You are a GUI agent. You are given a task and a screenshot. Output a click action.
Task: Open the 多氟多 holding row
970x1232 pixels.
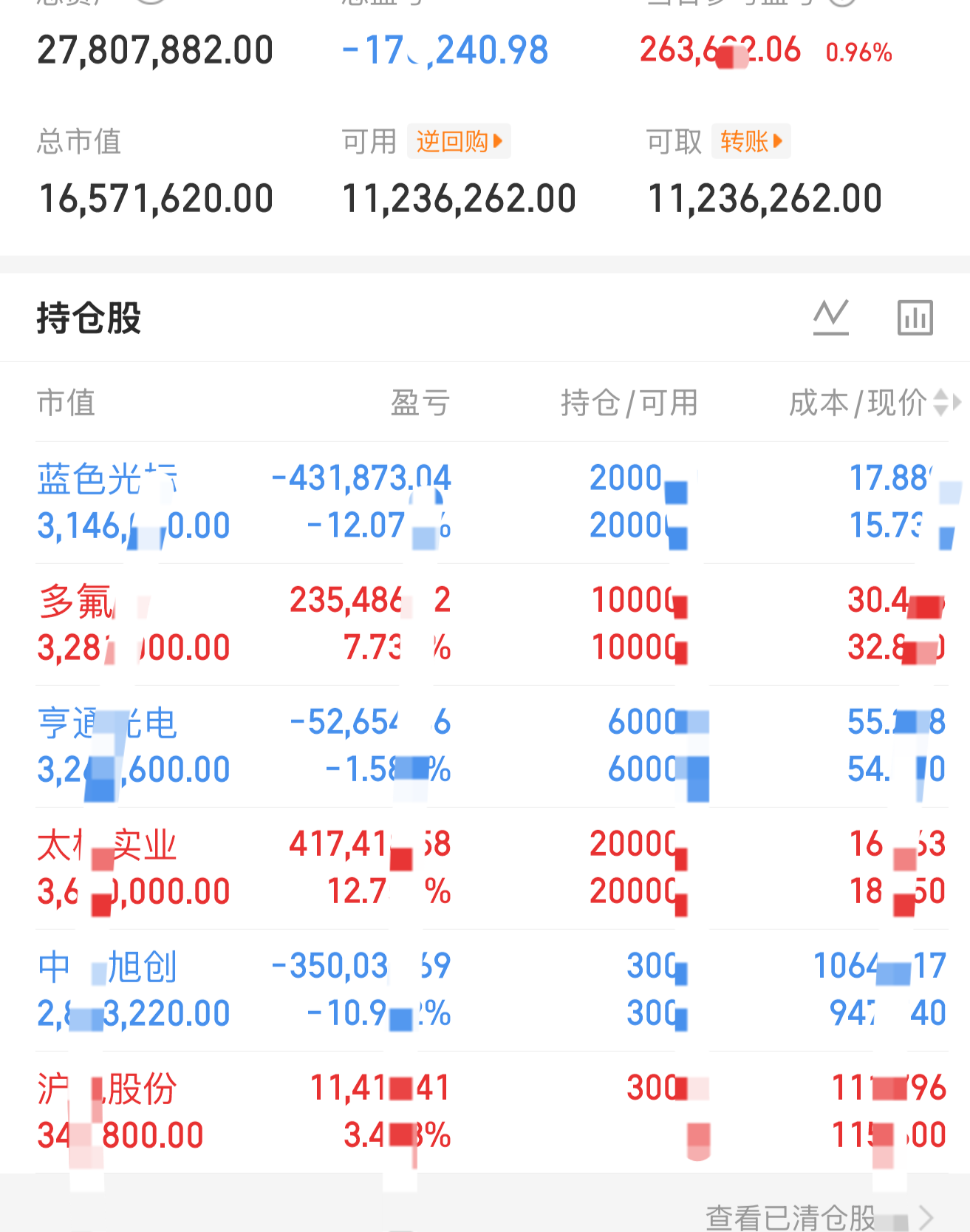(485, 624)
